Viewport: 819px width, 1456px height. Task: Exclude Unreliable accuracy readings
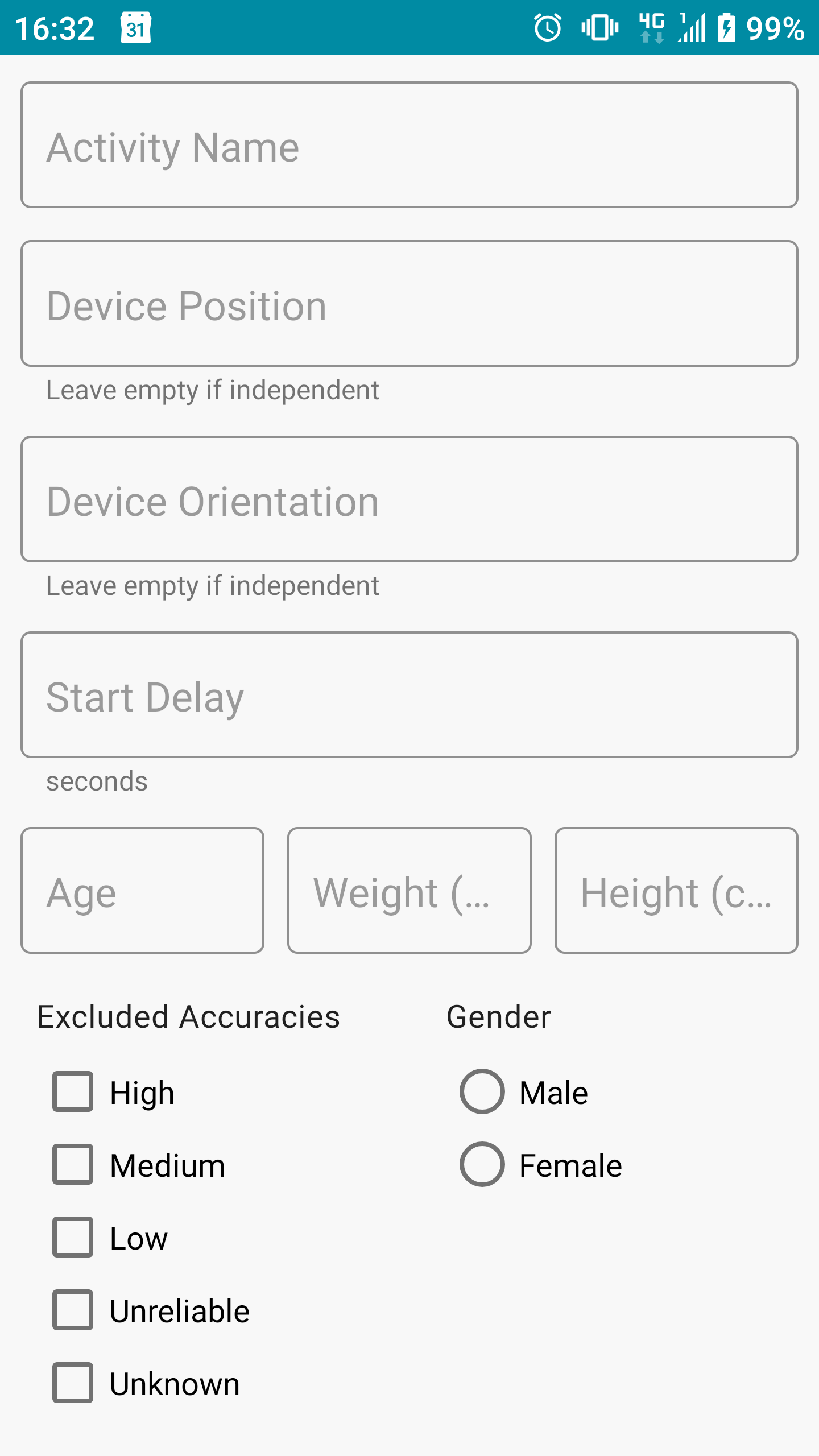(73, 1310)
